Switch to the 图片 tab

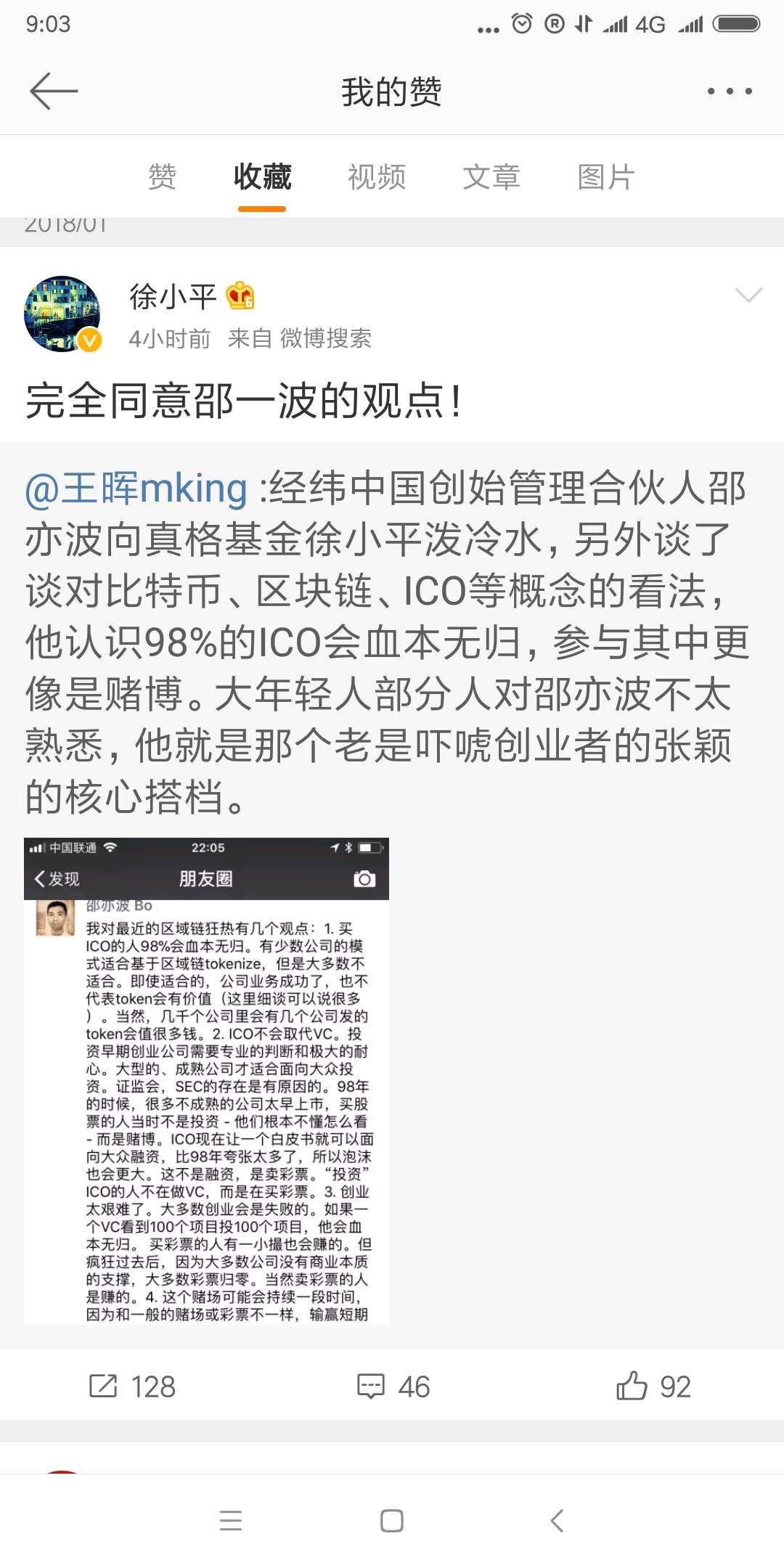click(x=606, y=177)
